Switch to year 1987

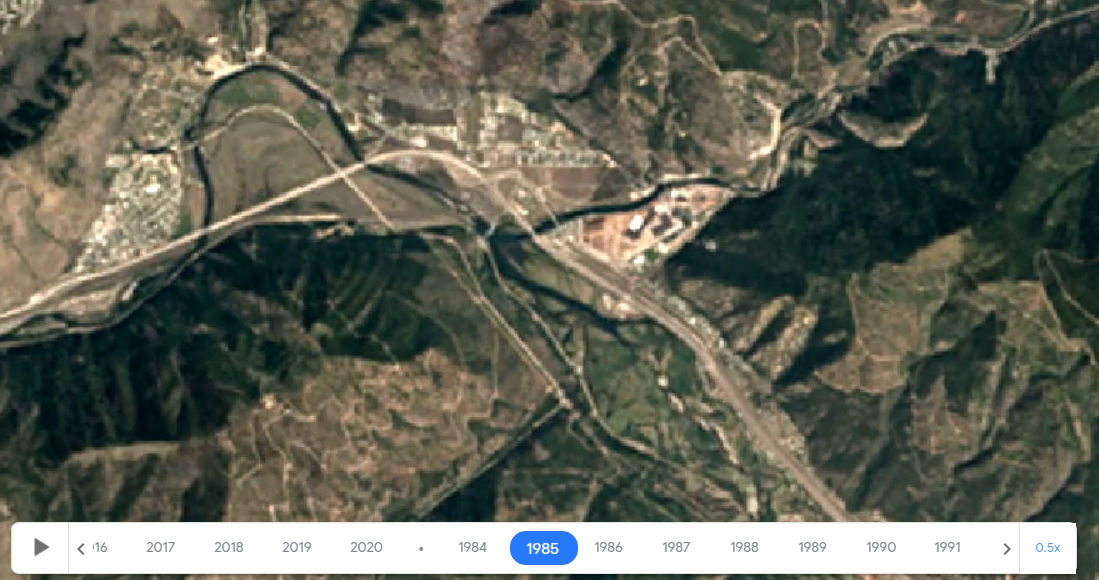click(676, 547)
